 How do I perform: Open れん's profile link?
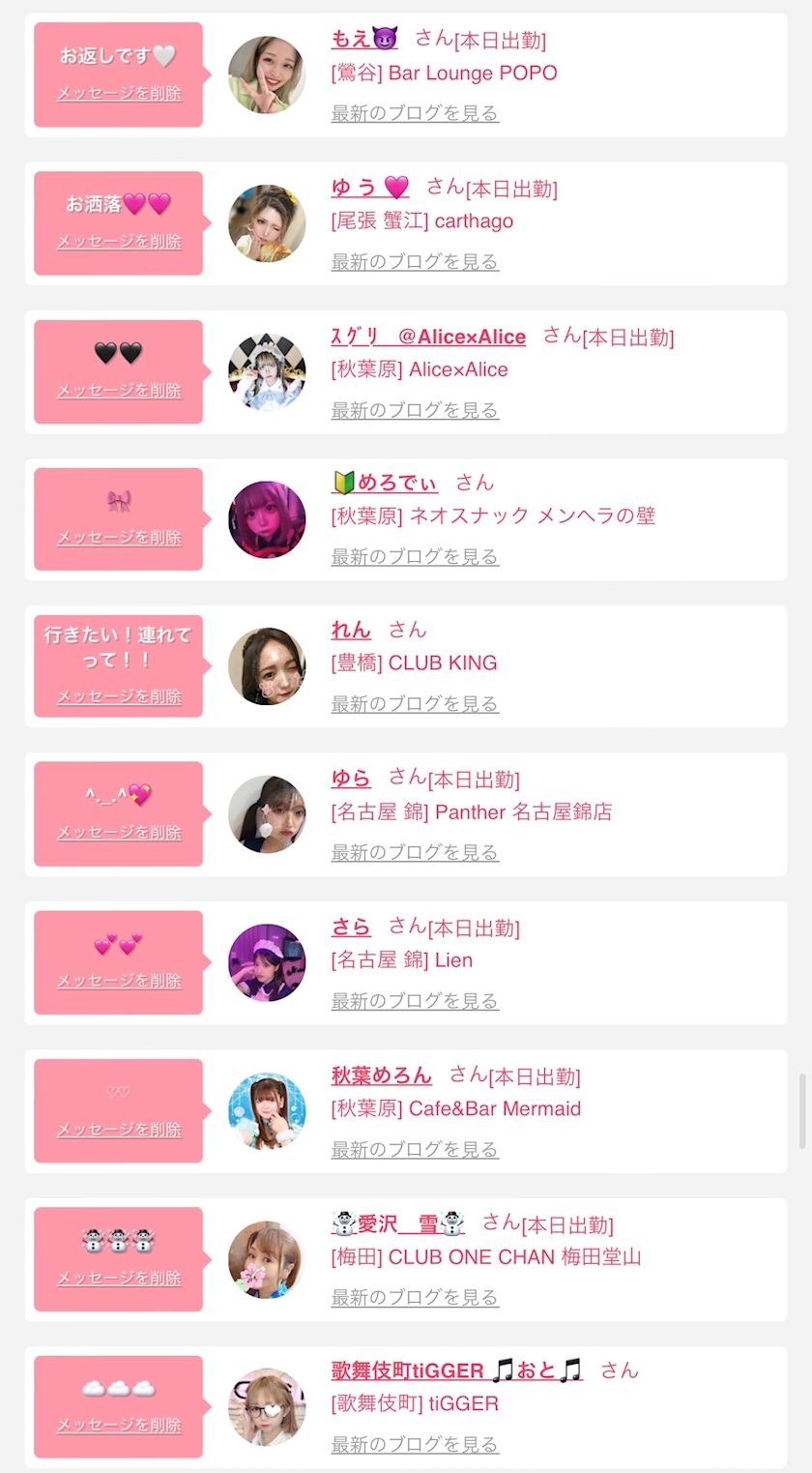click(x=351, y=630)
